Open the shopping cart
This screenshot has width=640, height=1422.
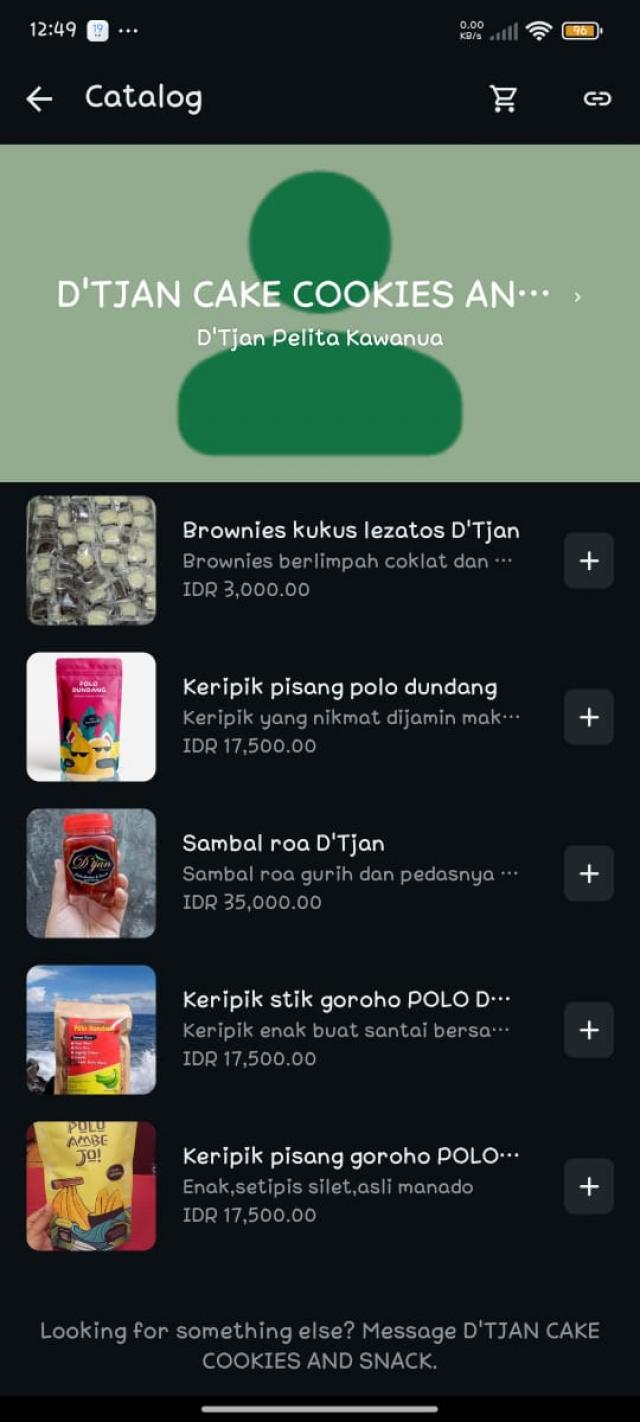point(503,98)
